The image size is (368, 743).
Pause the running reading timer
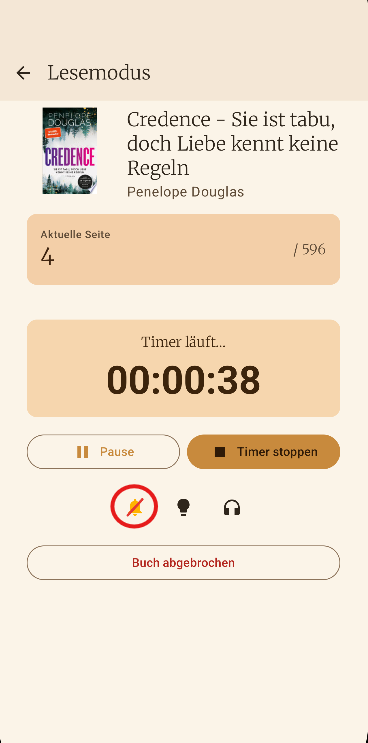point(103,452)
